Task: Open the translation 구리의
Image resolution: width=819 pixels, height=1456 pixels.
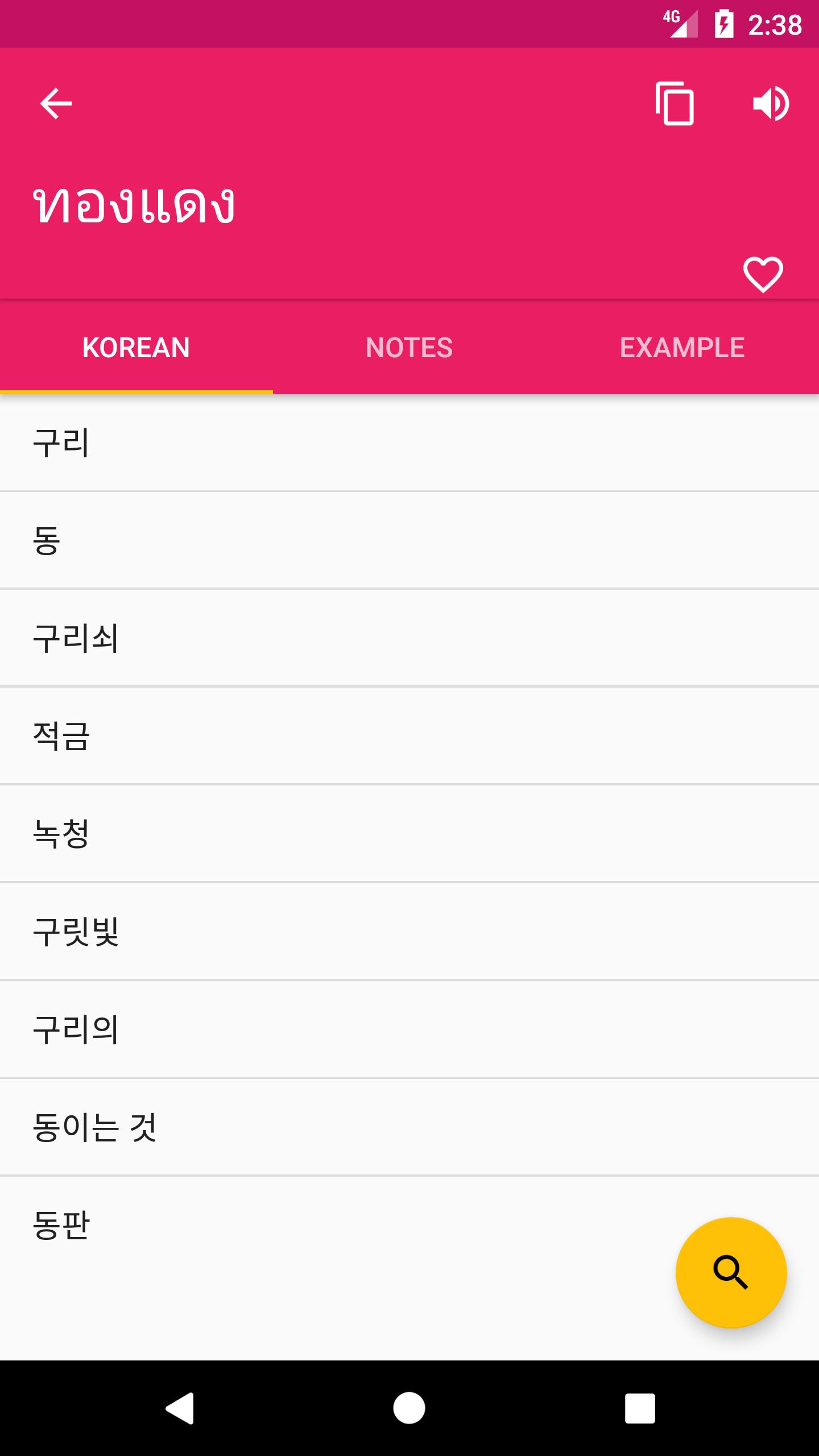Action: pos(409,1029)
